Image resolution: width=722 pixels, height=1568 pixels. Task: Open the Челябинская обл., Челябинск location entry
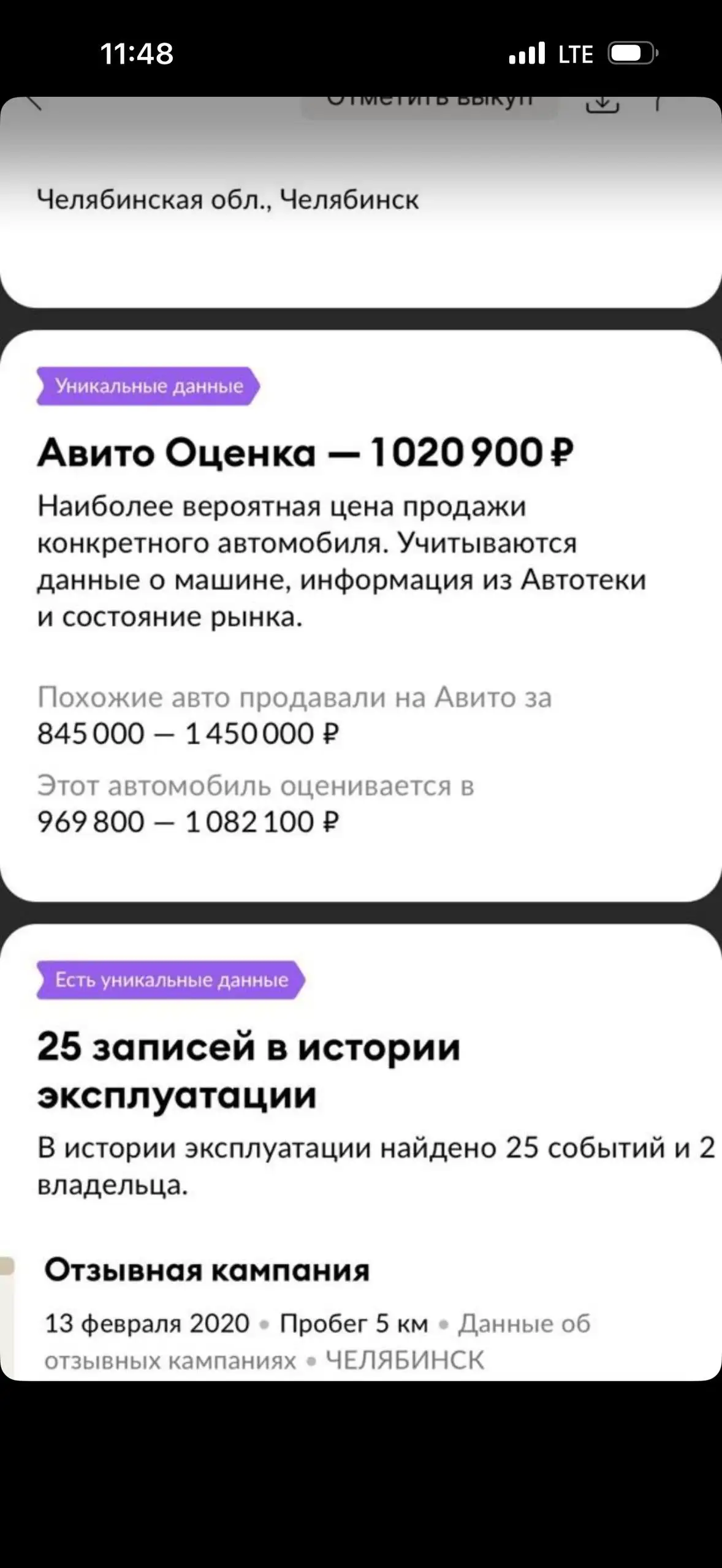pos(227,198)
